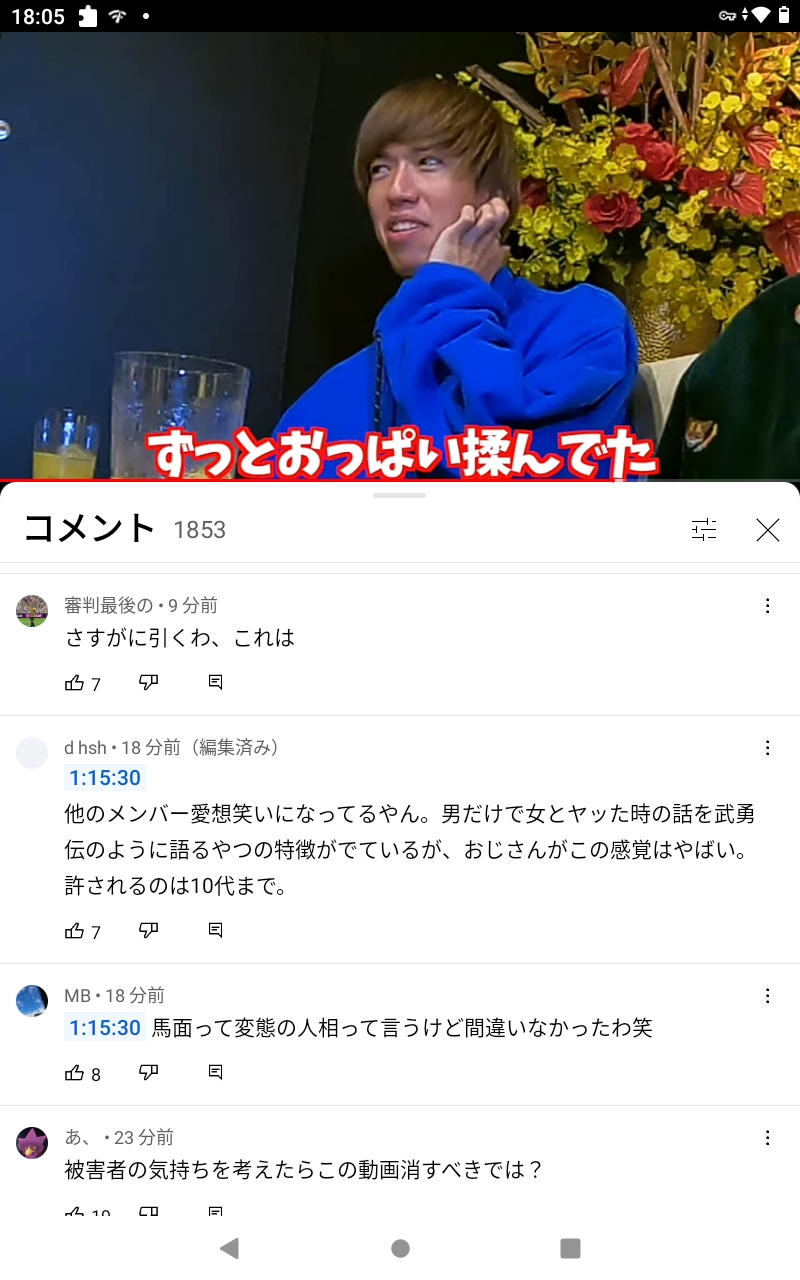Dislike the comment by MB

[x=148, y=1073]
